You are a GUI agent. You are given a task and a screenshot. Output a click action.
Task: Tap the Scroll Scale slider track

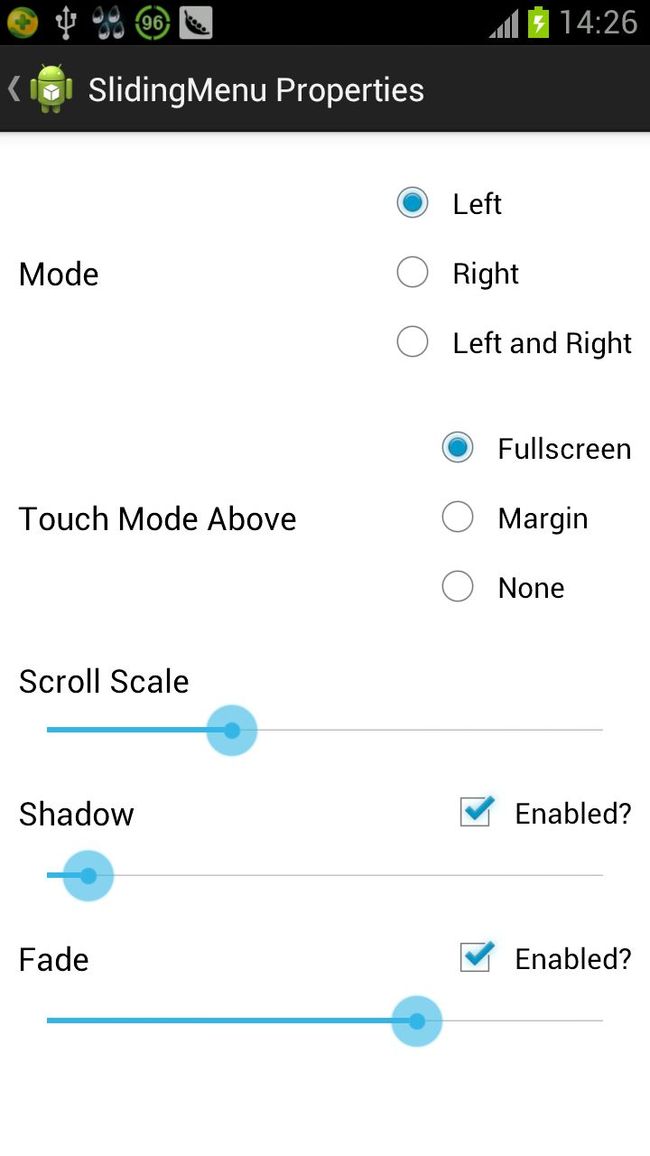coord(324,730)
